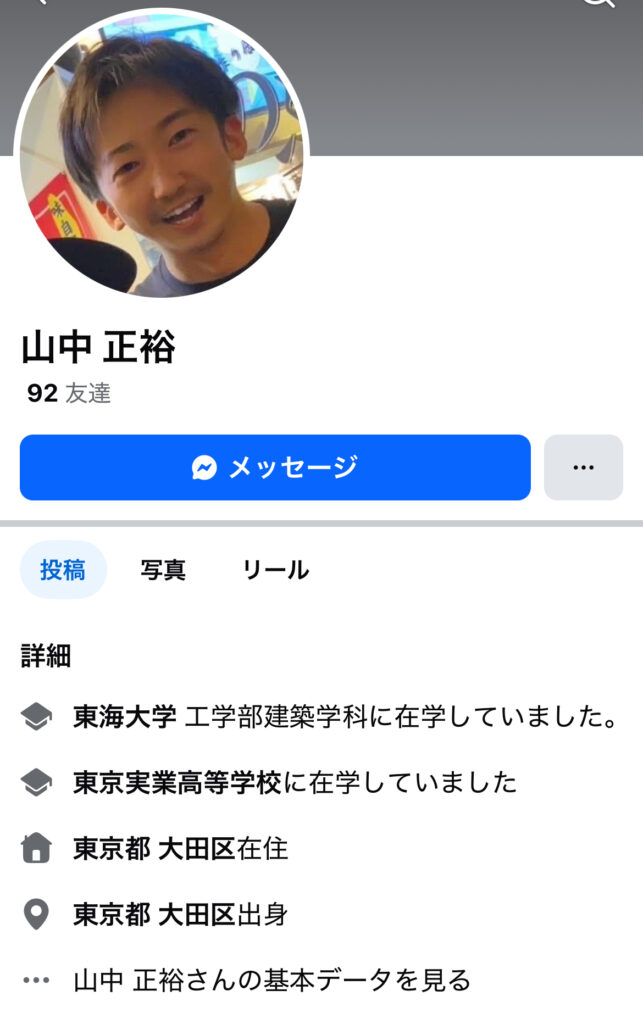
Task: Open the リール tab
Action: pyautogui.click(x=275, y=570)
